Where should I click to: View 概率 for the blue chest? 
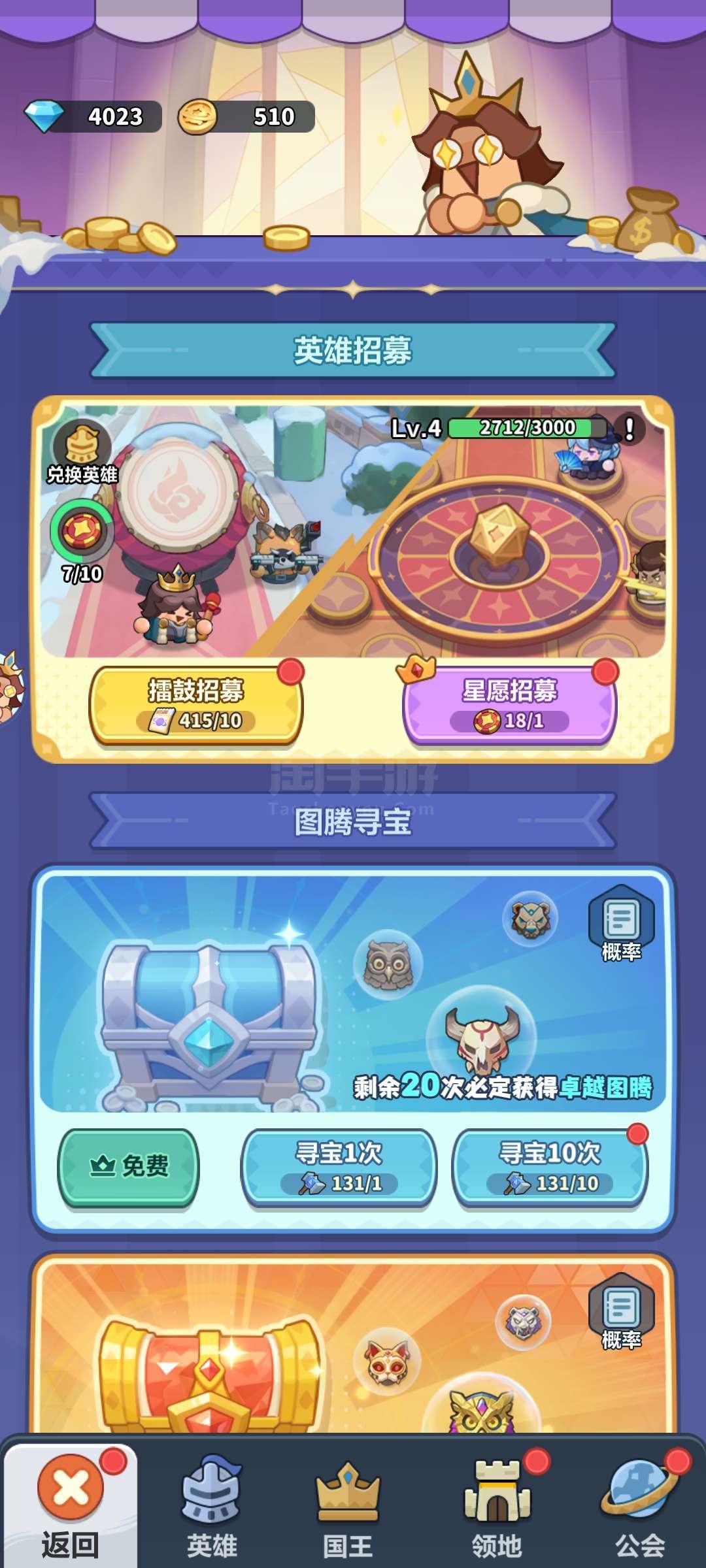coord(621,923)
